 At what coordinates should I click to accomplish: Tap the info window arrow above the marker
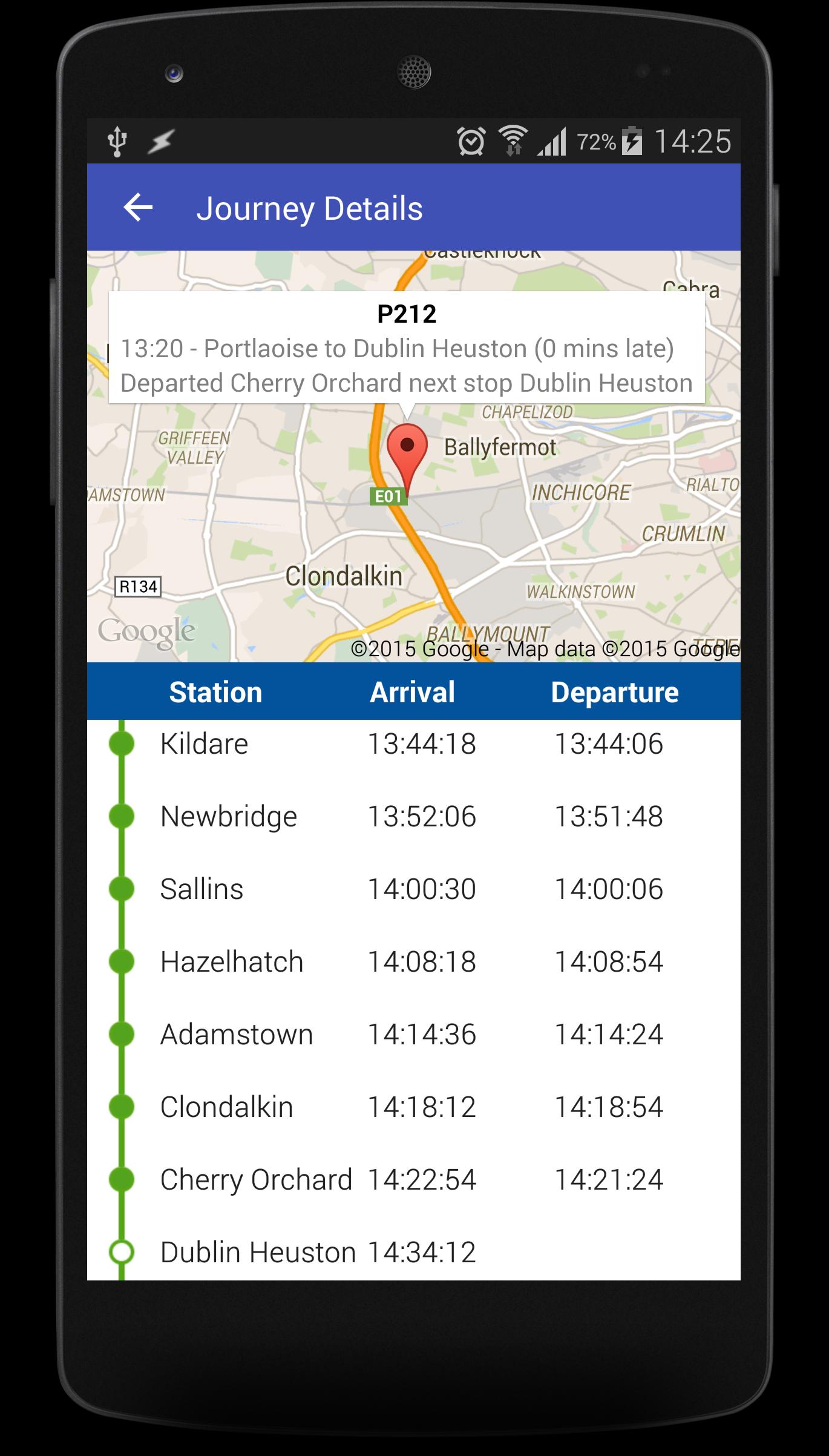click(407, 409)
